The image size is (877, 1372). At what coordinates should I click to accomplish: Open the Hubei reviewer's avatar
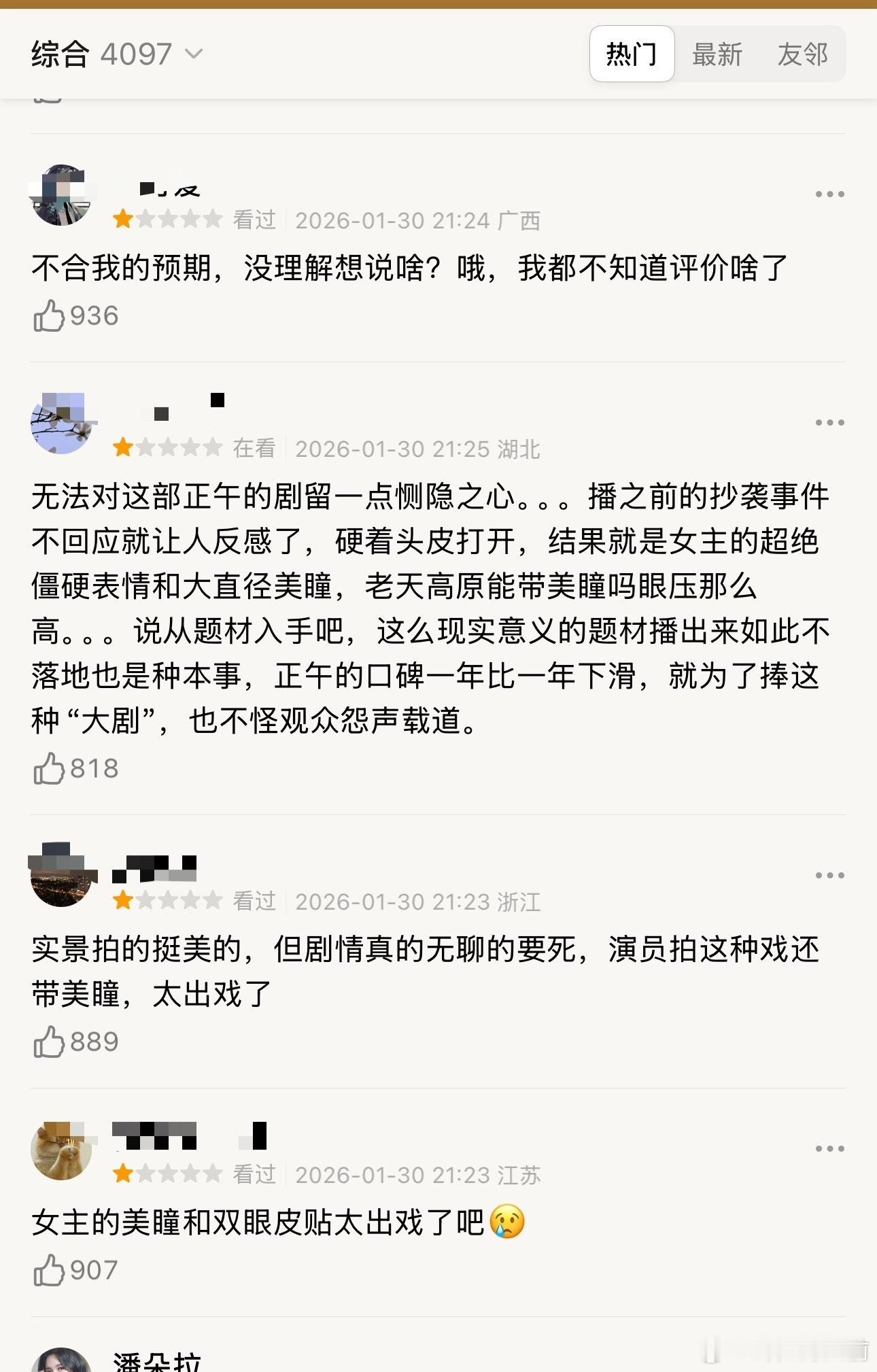(x=61, y=424)
